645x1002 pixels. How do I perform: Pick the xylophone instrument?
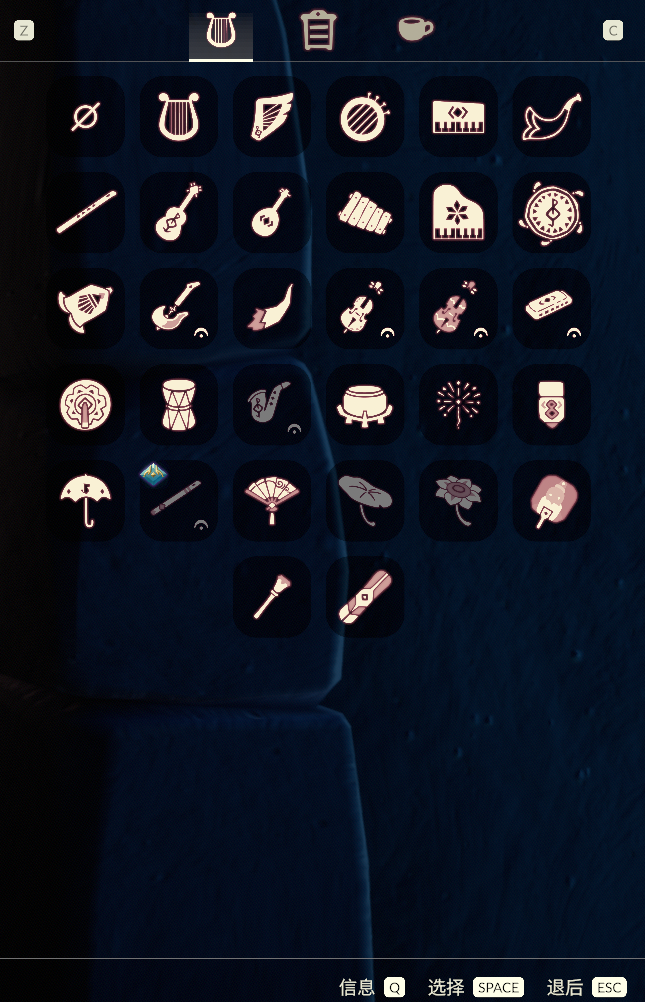365,213
